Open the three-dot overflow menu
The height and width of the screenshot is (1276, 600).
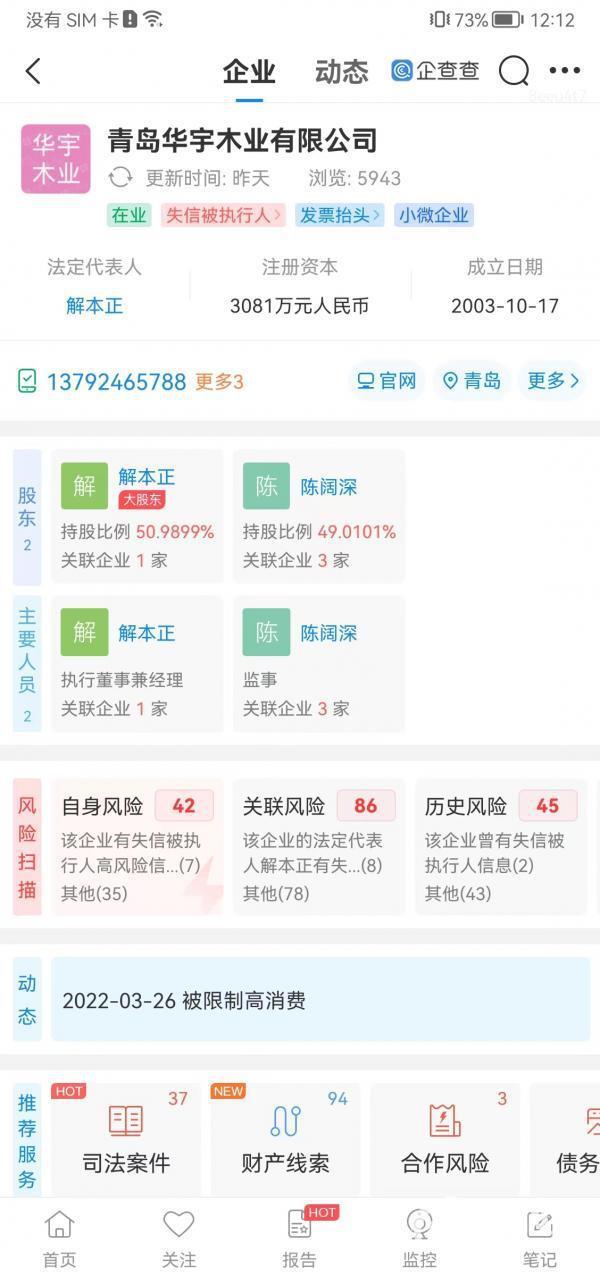click(x=564, y=71)
